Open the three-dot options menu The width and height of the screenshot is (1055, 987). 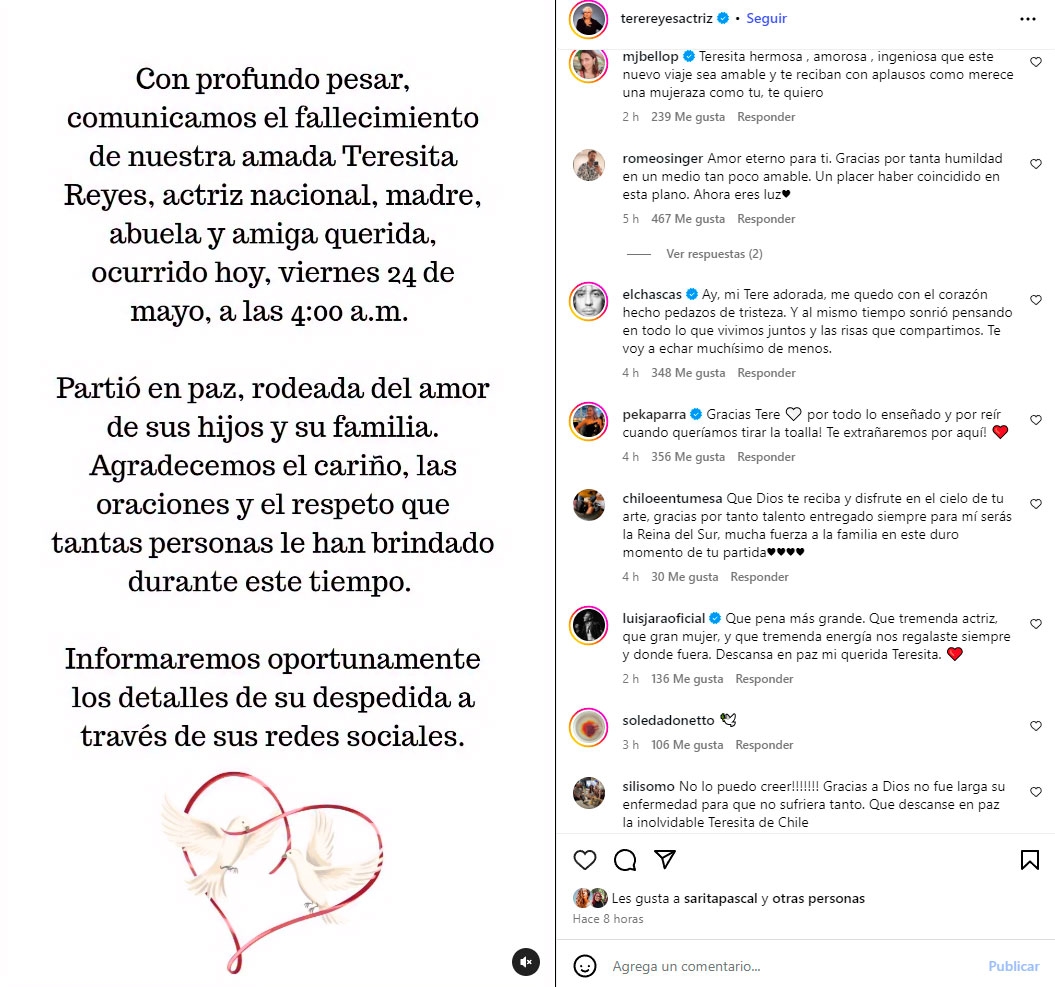1028,18
